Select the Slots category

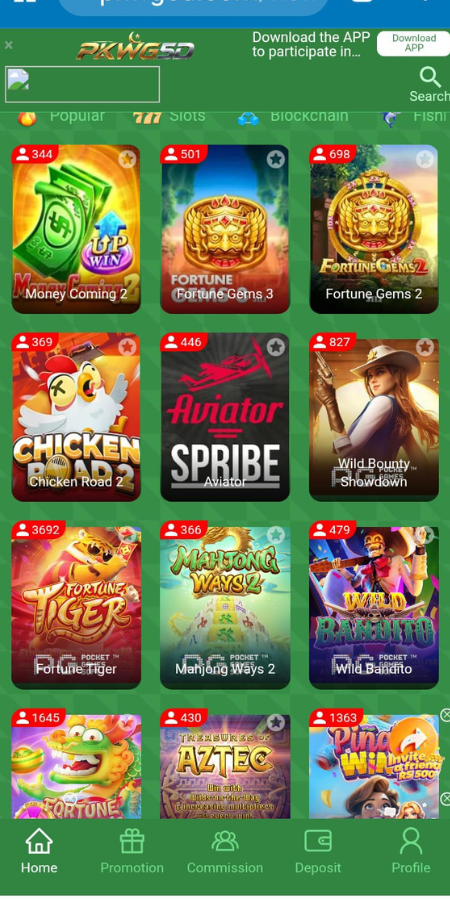pyautogui.click(x=169, y=117)
